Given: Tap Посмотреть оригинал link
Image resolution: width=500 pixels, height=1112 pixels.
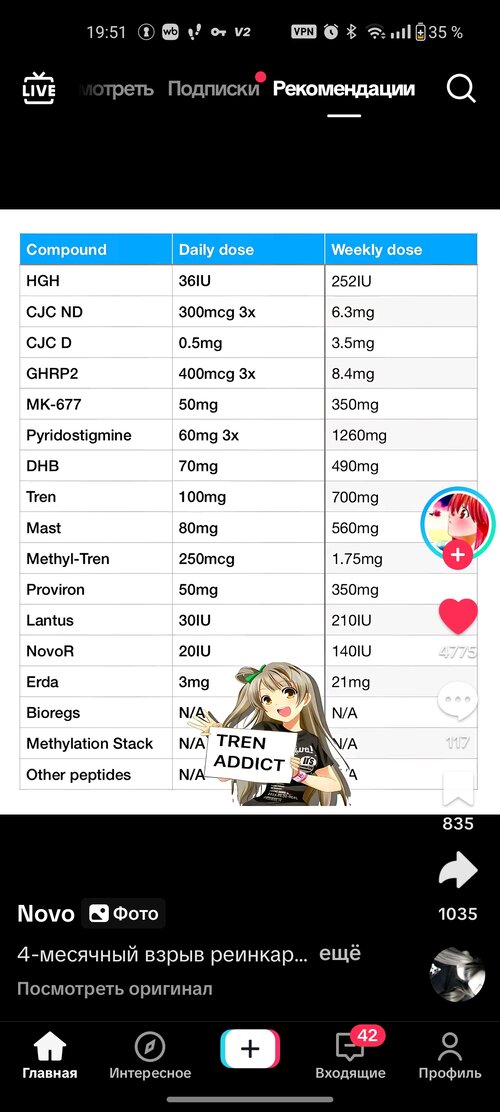Looking at the screenshot, I should (114, 988).
